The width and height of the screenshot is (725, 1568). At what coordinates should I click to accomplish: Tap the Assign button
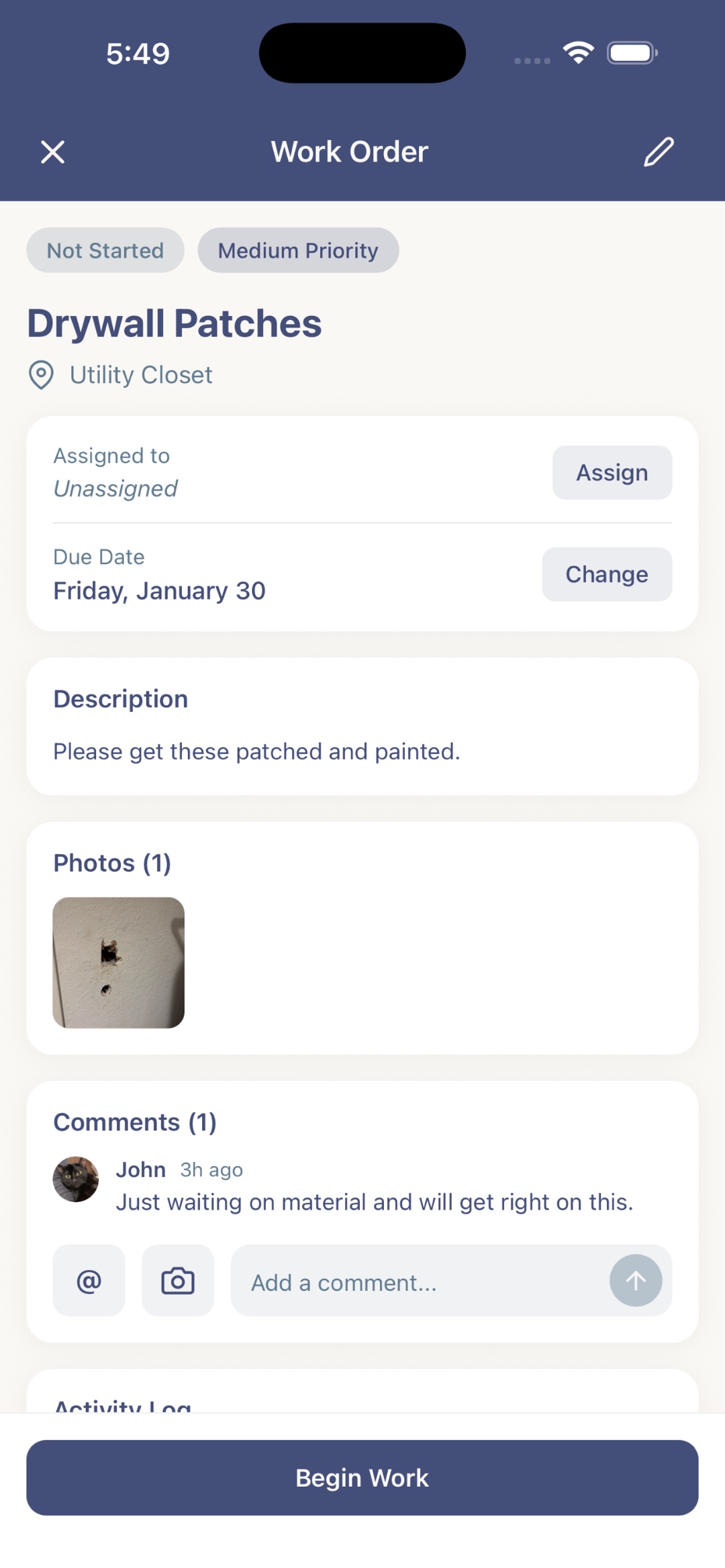point(612,473)
